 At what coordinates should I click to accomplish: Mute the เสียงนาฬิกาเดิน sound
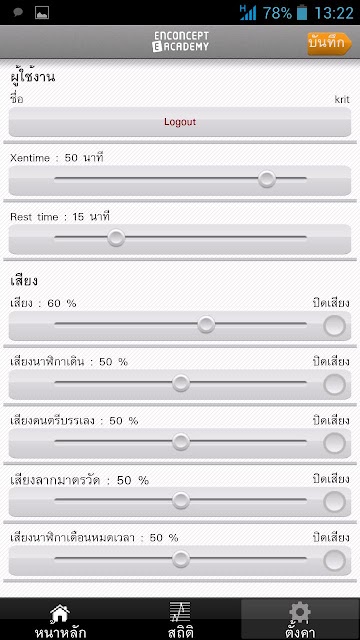[334, 384]
